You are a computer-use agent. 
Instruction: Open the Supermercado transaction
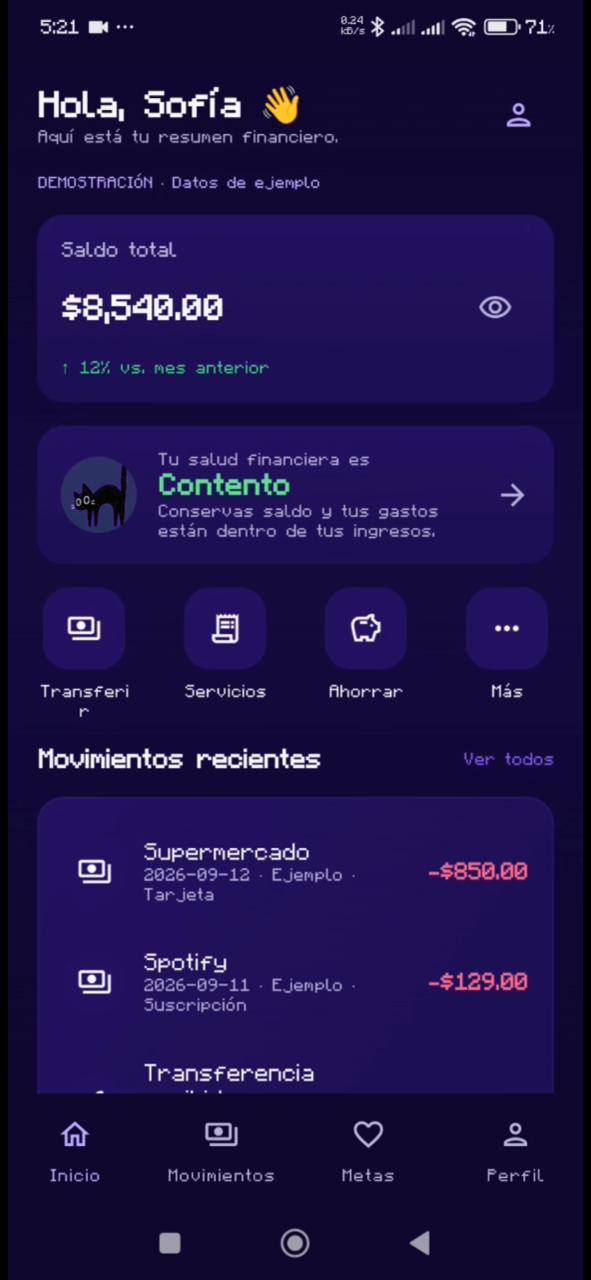(x=295, y=872)
